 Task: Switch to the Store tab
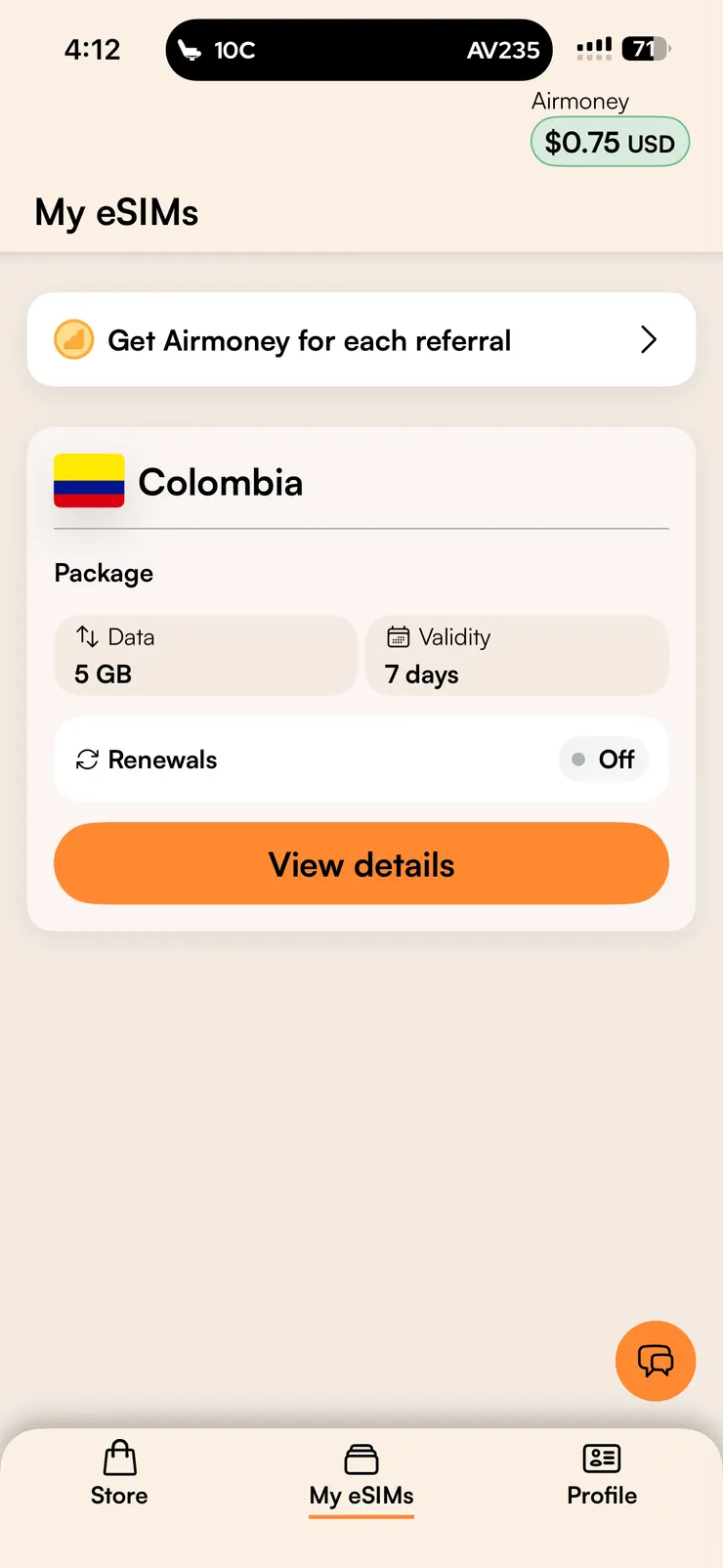point(119,1475)
